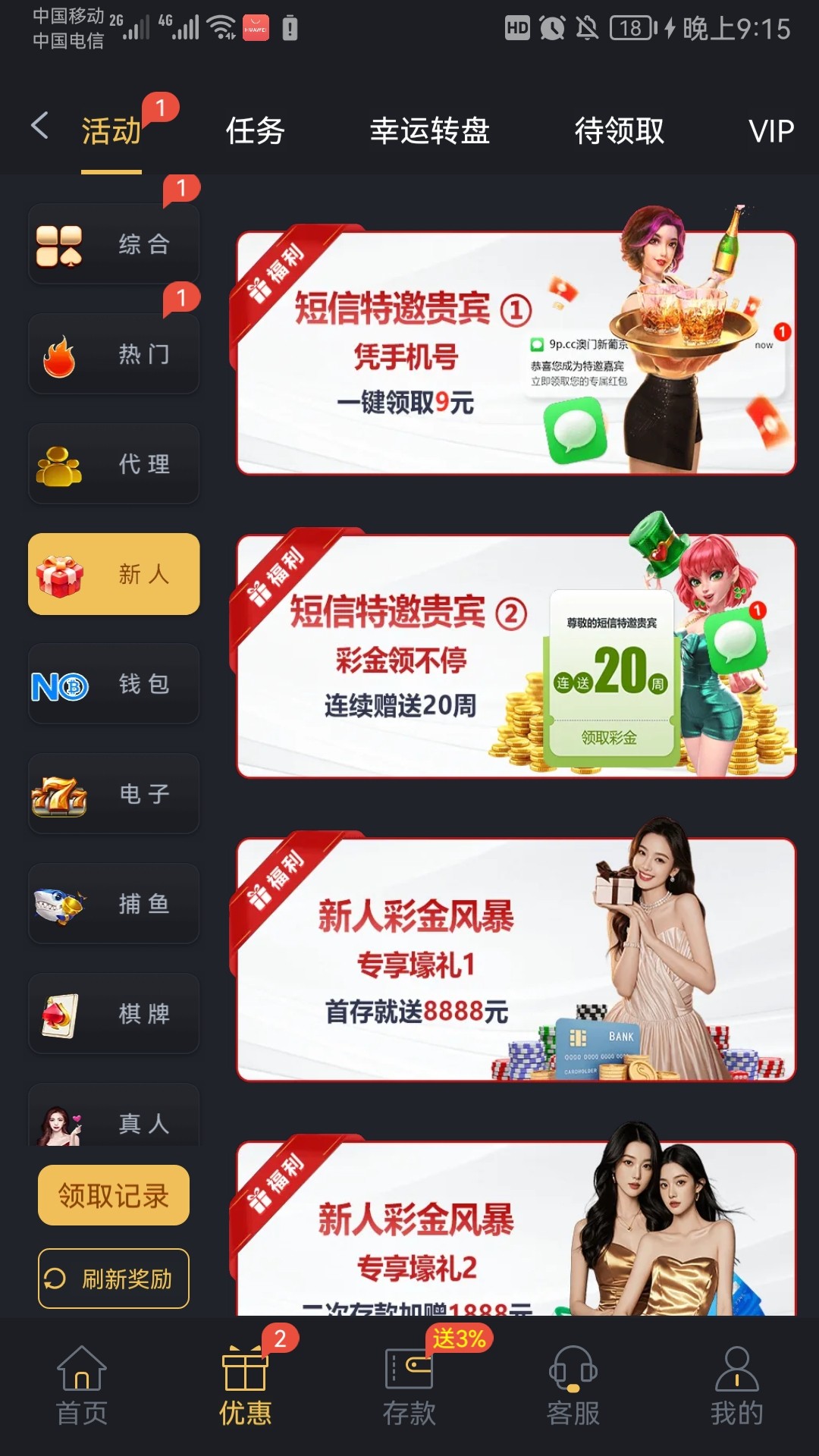The width and height of the screenshot is (819, 1456).
Task: Open the 捕鱼 category
Action: [114, 904]
